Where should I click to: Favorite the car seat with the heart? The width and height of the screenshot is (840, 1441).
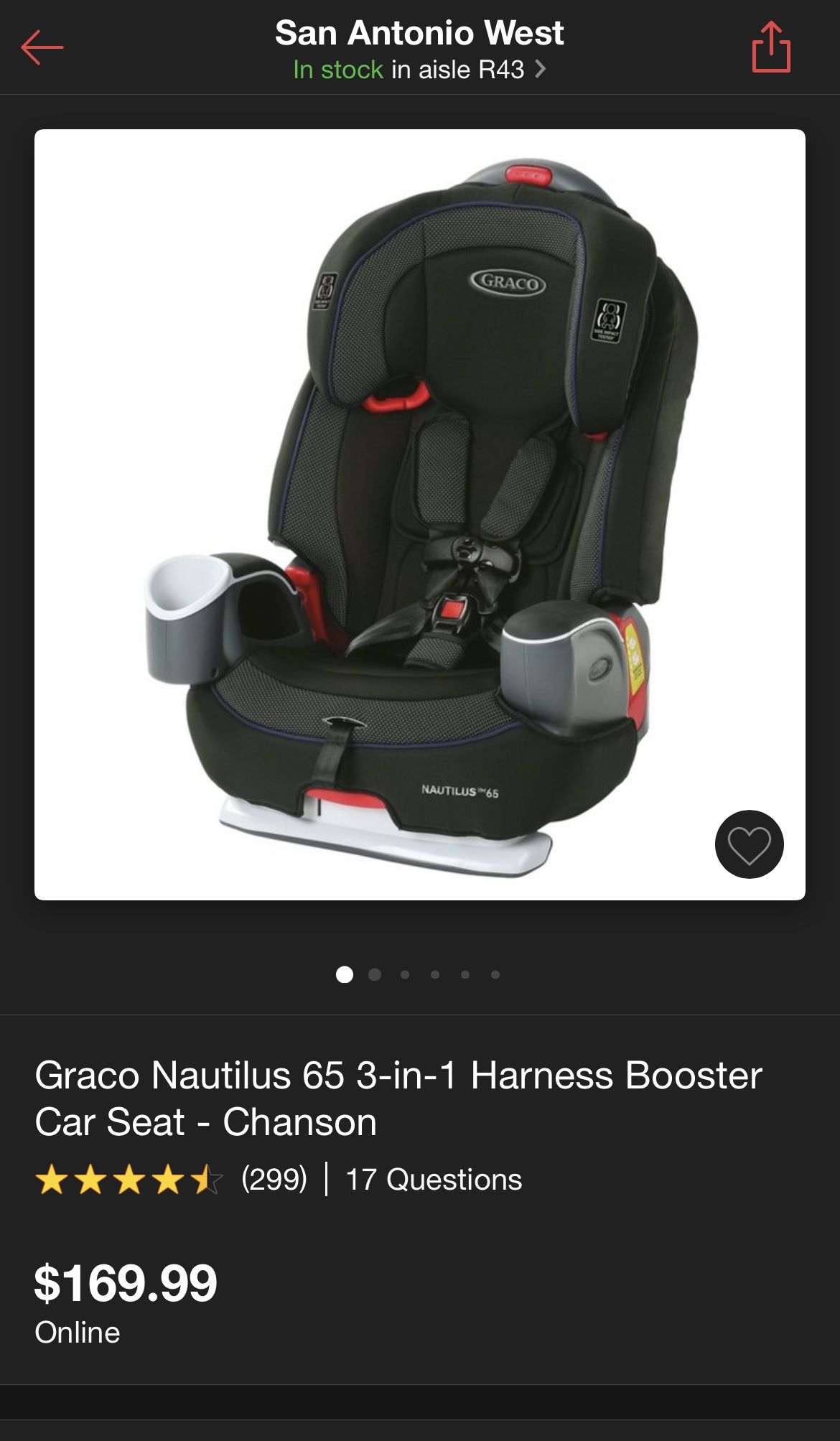(x=749, y=844)
